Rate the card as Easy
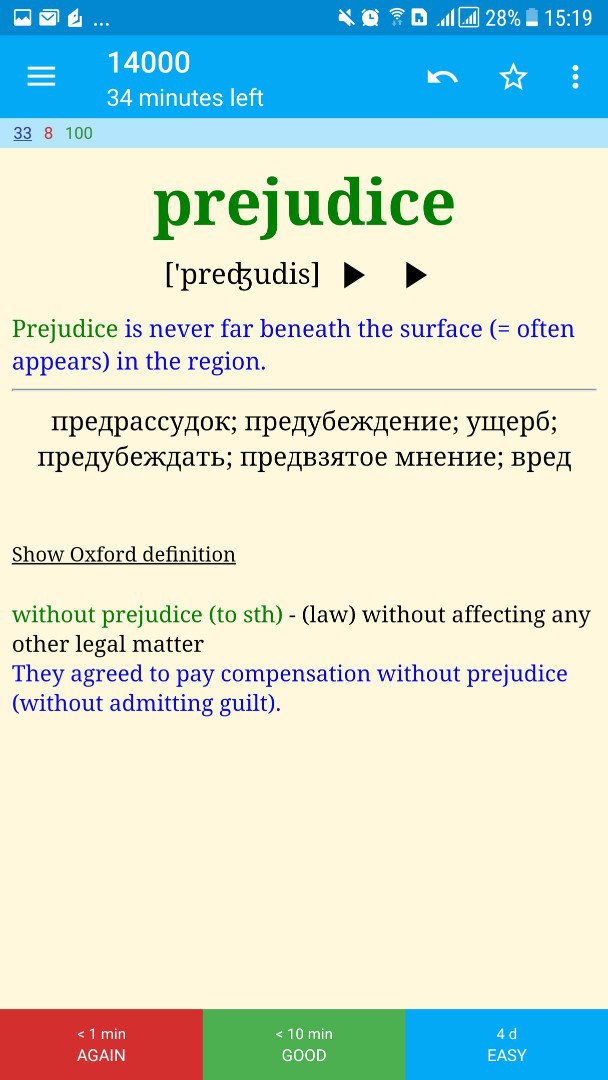The height and width of the screenshot is (1080, 608). [506, 1044]
